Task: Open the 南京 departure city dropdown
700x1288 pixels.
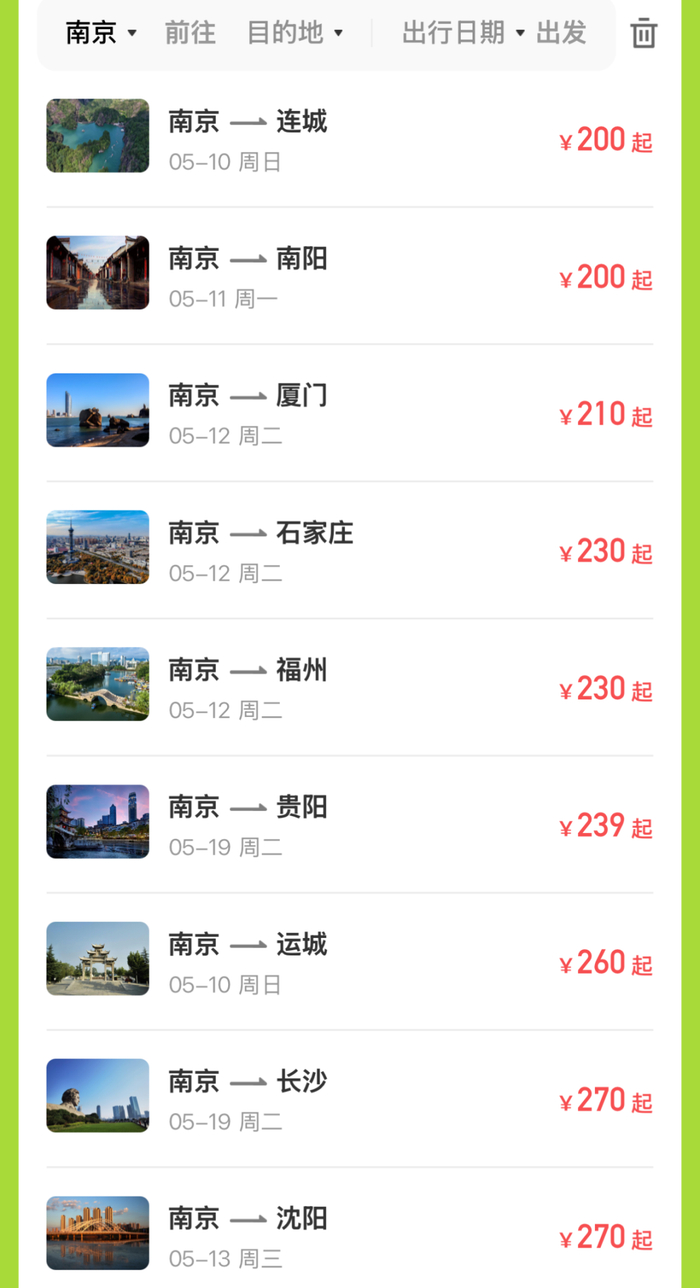Action: tap(101, 33)
